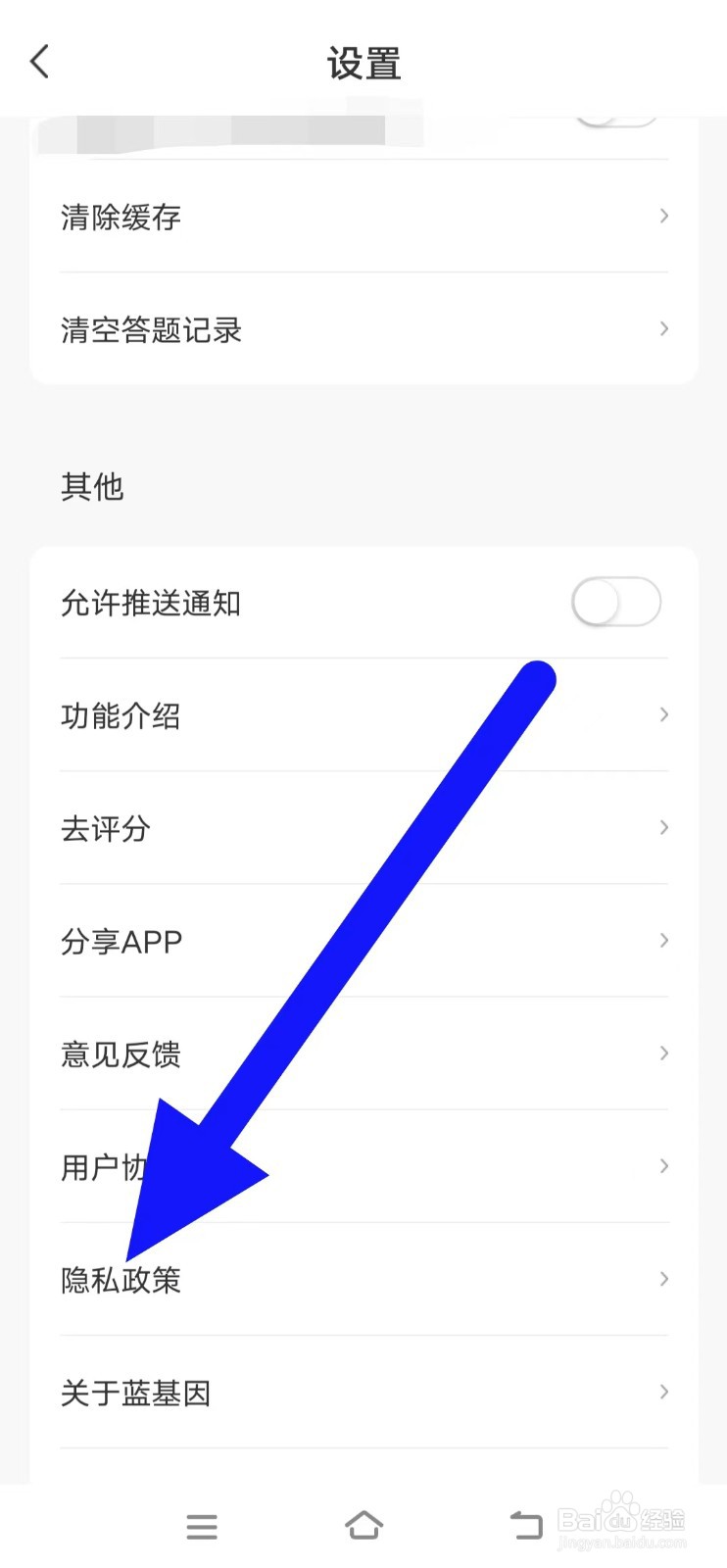Tap the back arrow on the 设置 page
Viewport: 727px width, 1568px height.
39,61
